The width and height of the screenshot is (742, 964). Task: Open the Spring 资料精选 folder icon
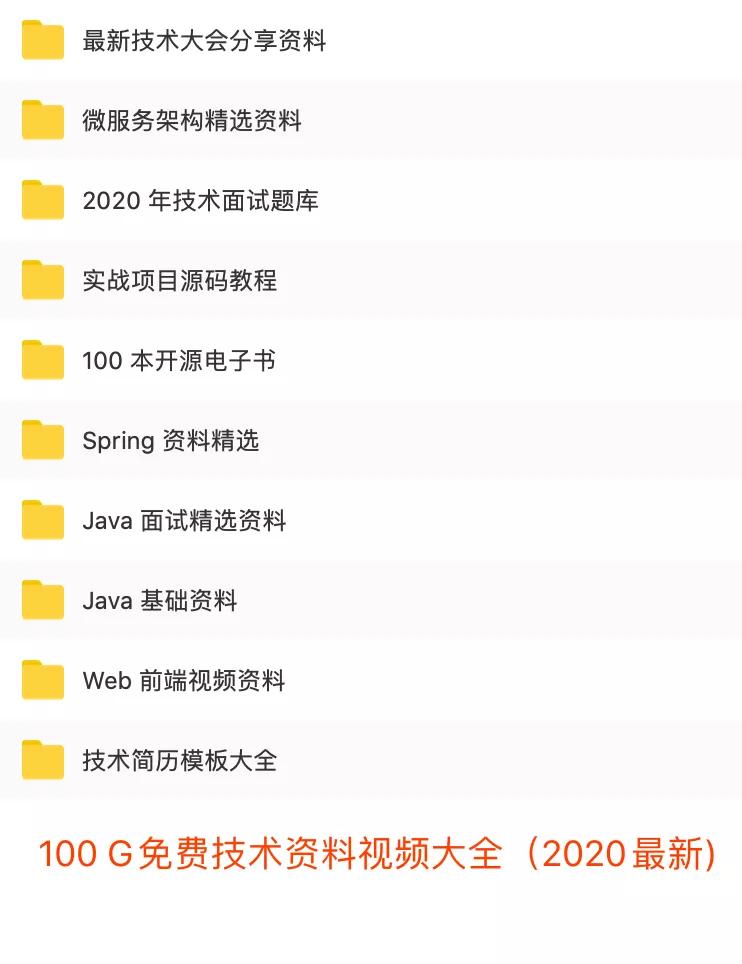pyautogui.click(x=41, y=441)
